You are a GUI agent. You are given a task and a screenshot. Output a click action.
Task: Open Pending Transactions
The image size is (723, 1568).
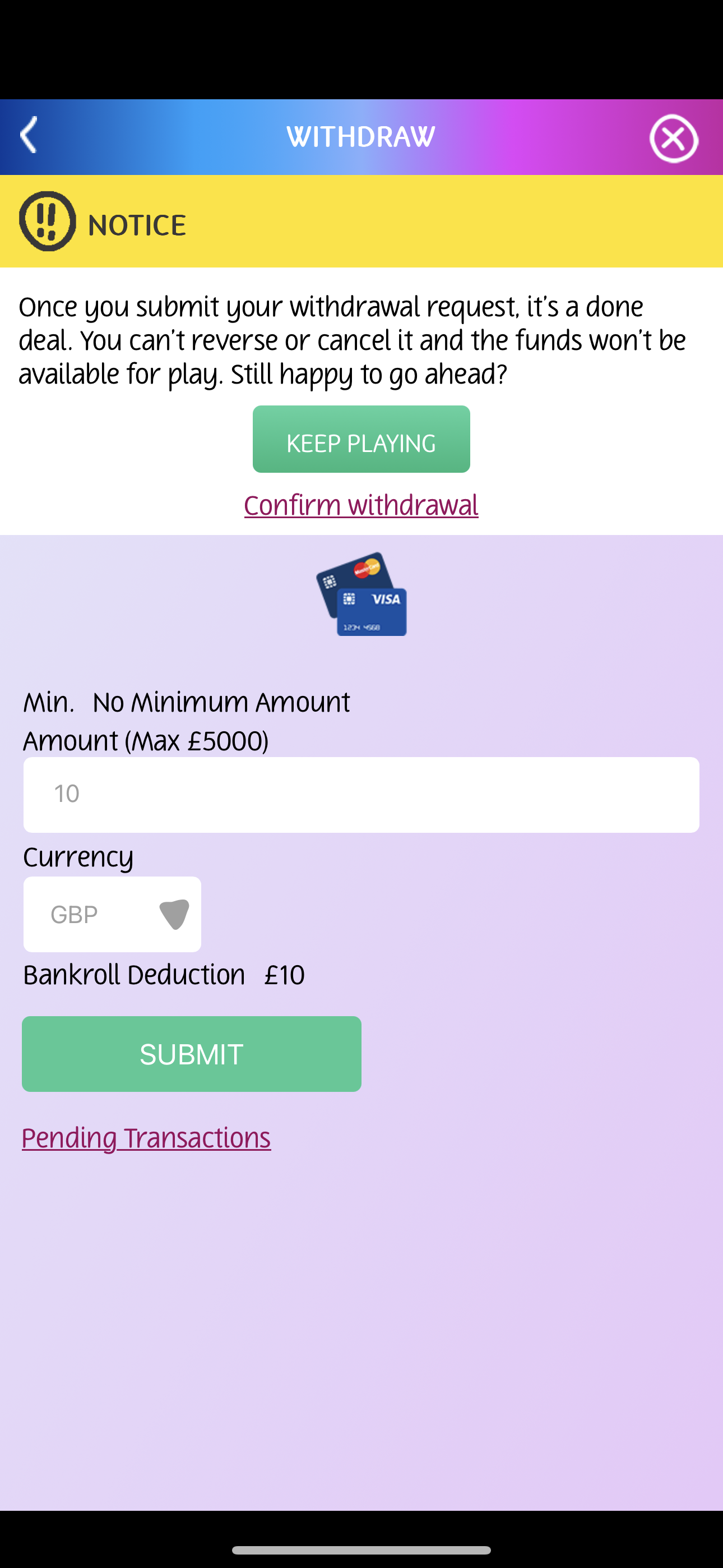[146, 1137]
